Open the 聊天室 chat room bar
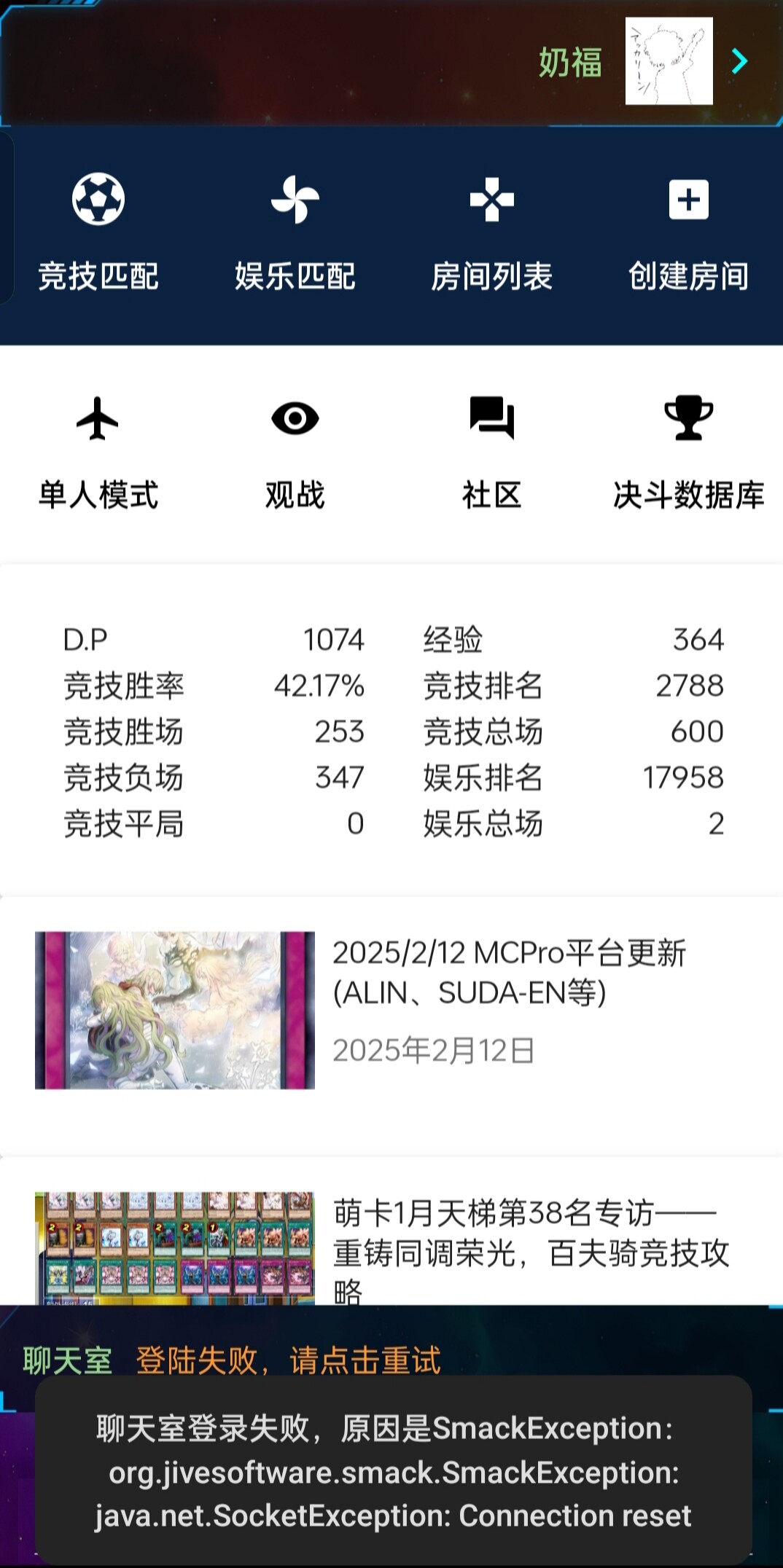This screenshot has width=783, height=1568. (x=67, y=1360)
